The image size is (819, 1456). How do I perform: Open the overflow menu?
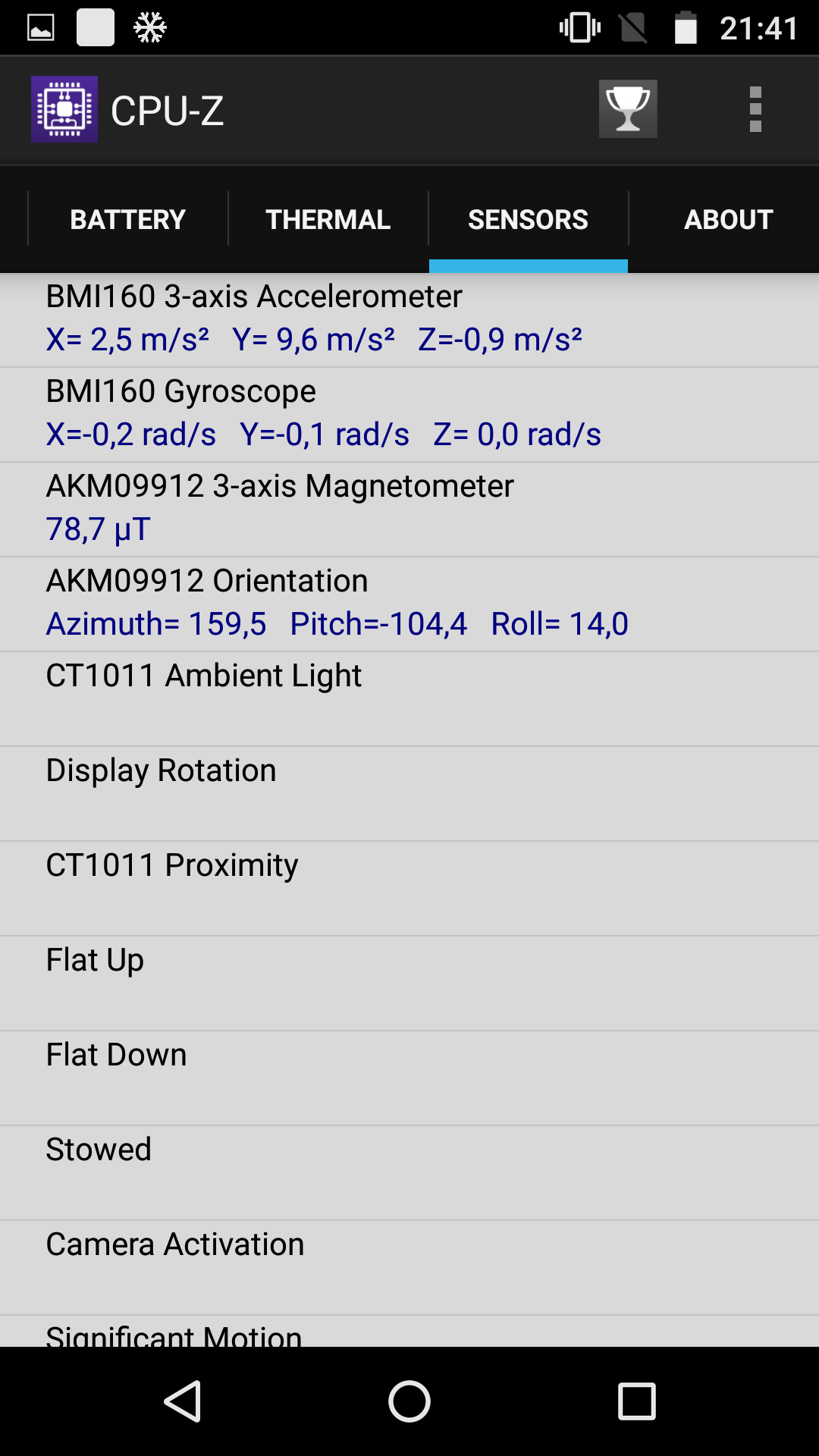[x=755, y=109]
